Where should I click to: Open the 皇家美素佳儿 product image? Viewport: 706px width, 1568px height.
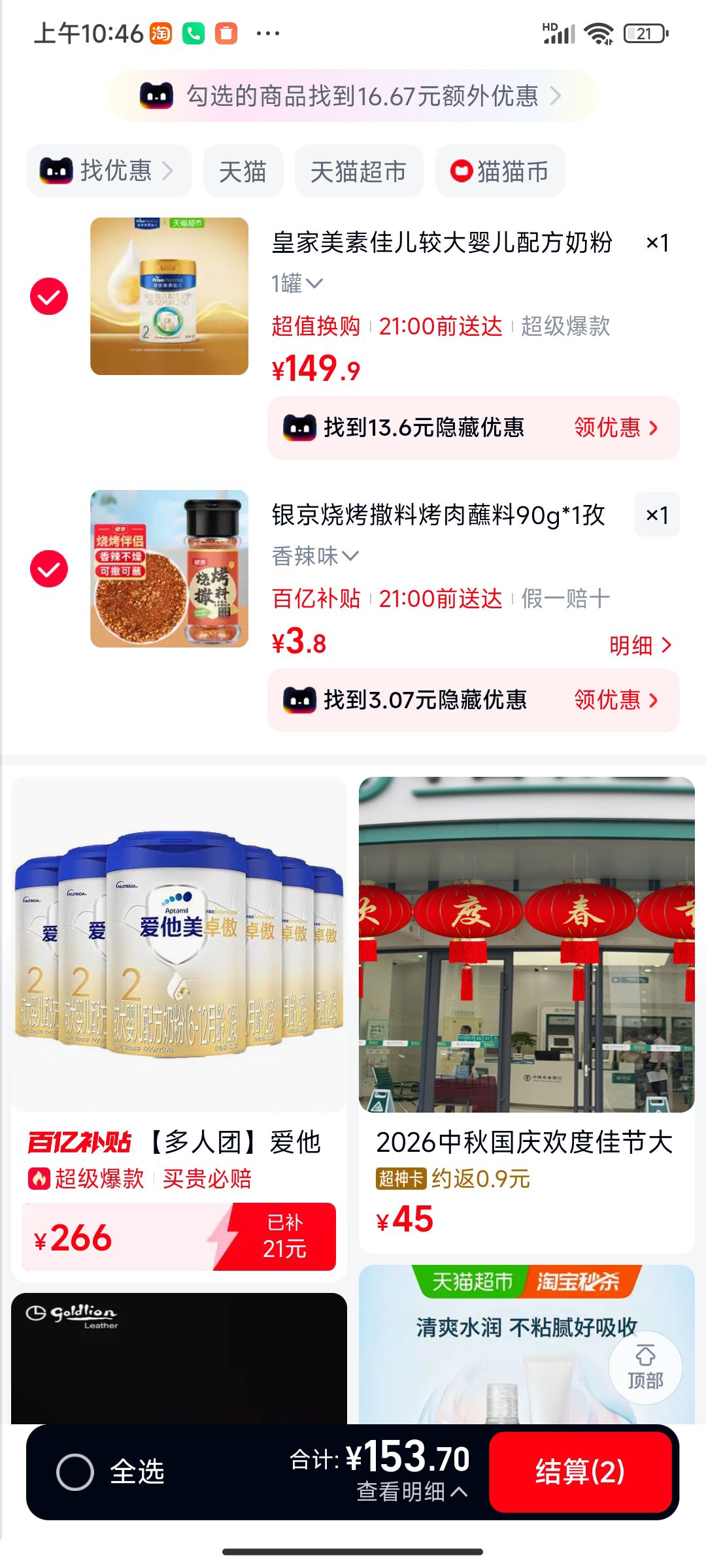point(169,296)
